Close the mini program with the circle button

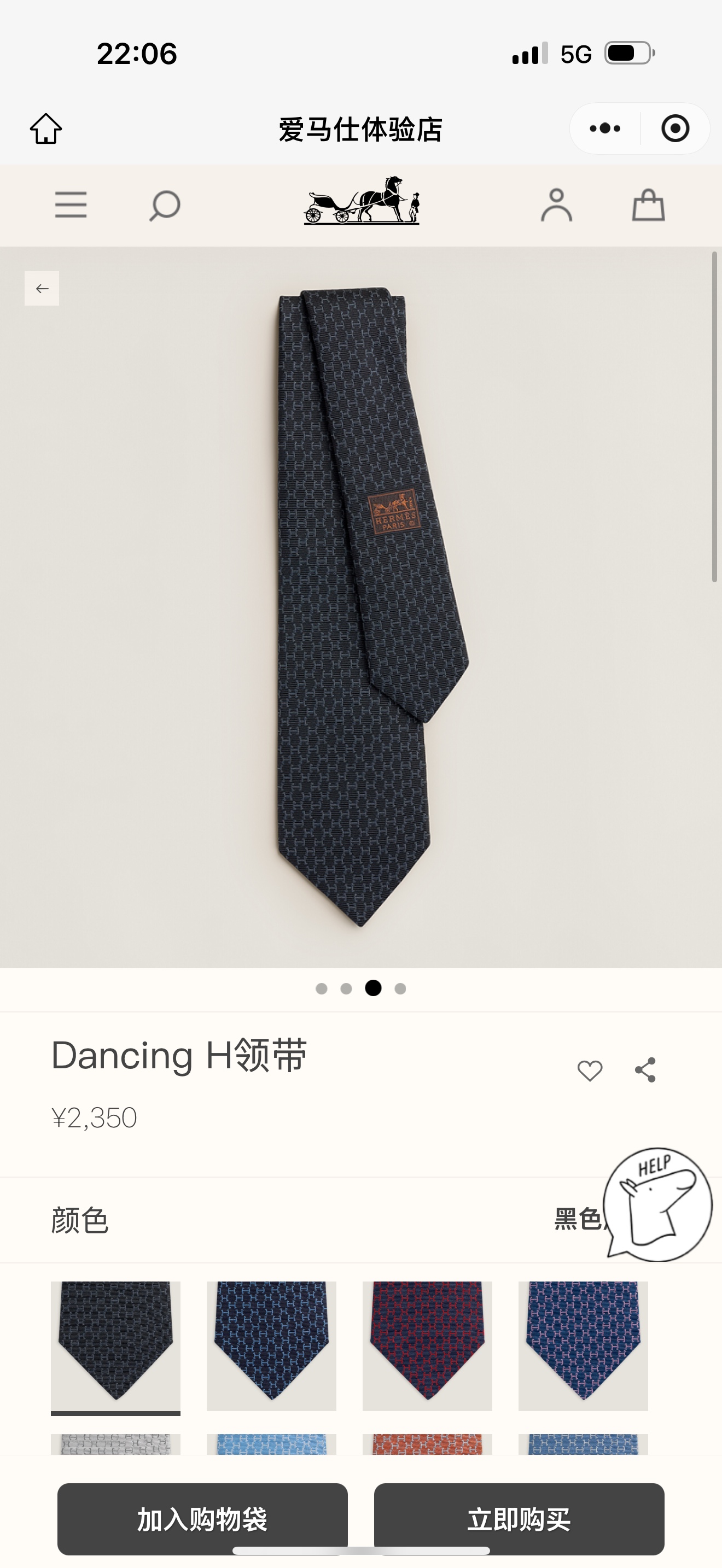[x=674, y=128]
